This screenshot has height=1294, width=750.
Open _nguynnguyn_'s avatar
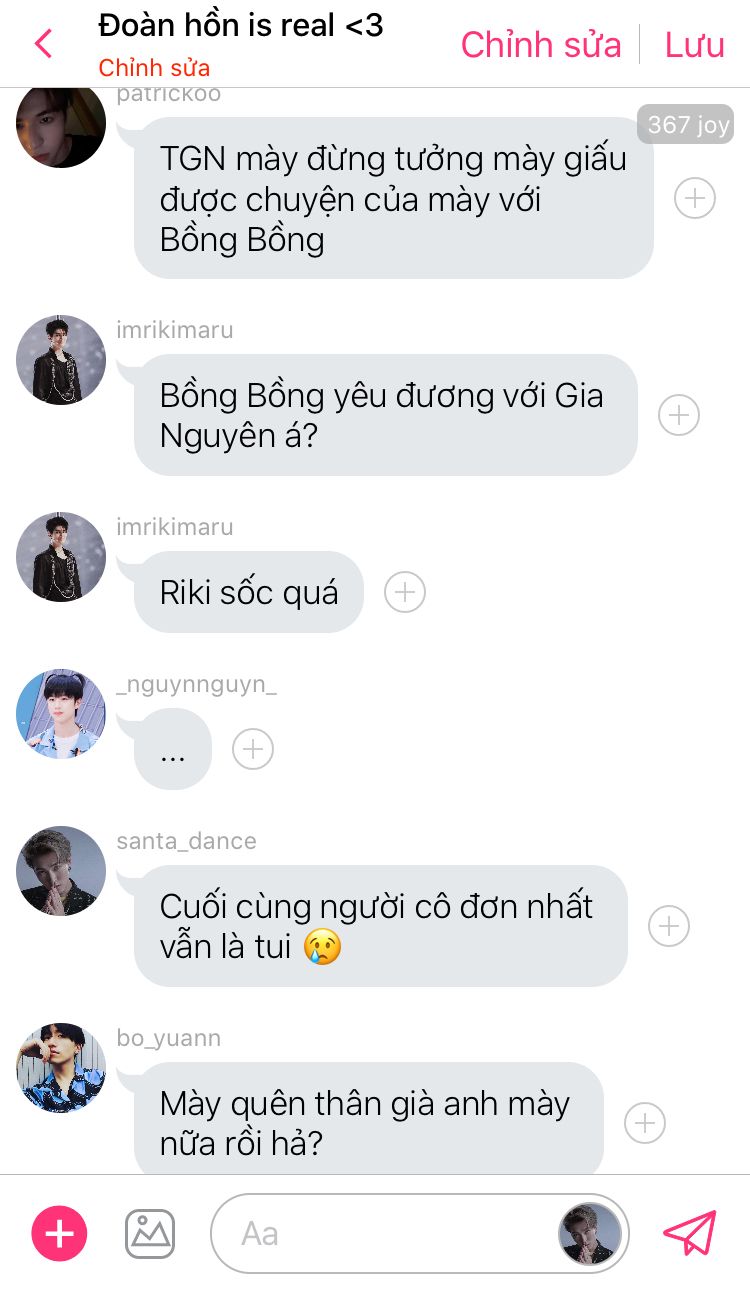(x=61, y=714)
